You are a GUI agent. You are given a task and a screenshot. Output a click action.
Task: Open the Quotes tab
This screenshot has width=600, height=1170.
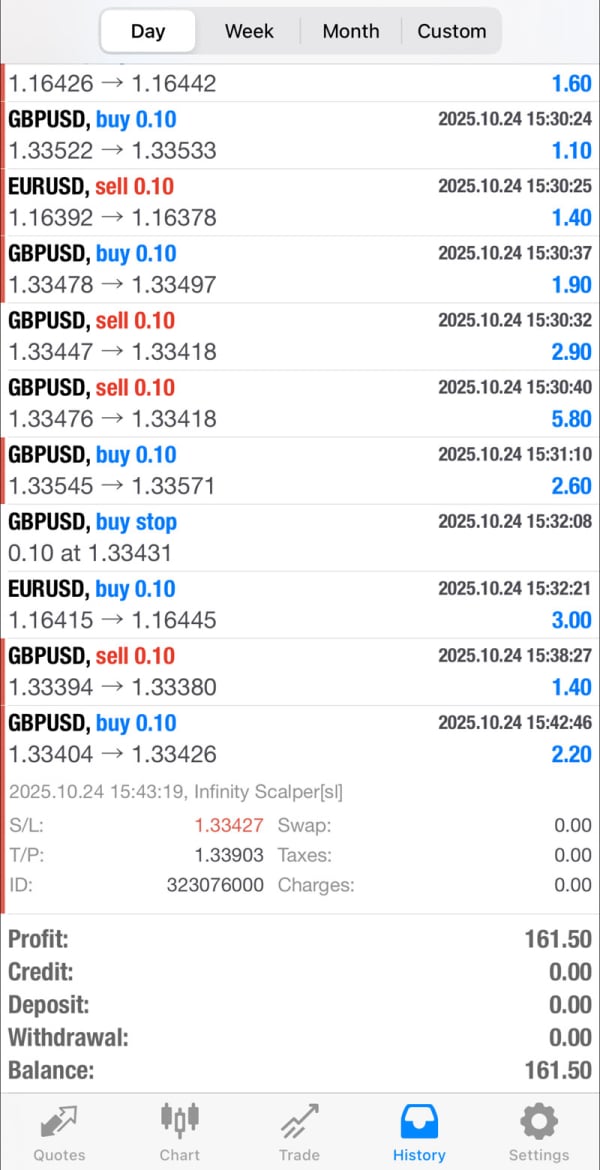tap(59, 1132)
